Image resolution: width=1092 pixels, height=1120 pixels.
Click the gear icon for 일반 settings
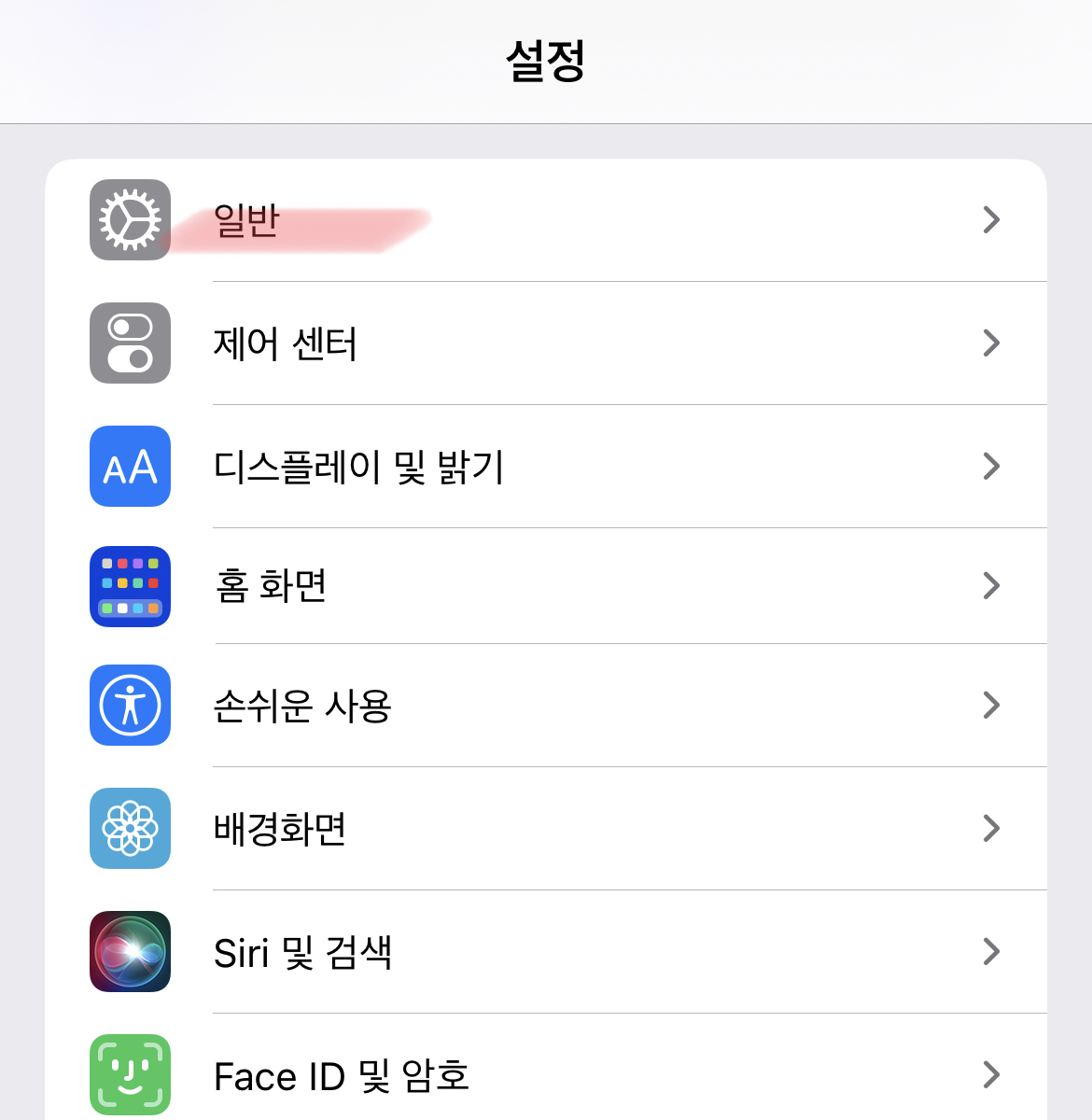130,220
